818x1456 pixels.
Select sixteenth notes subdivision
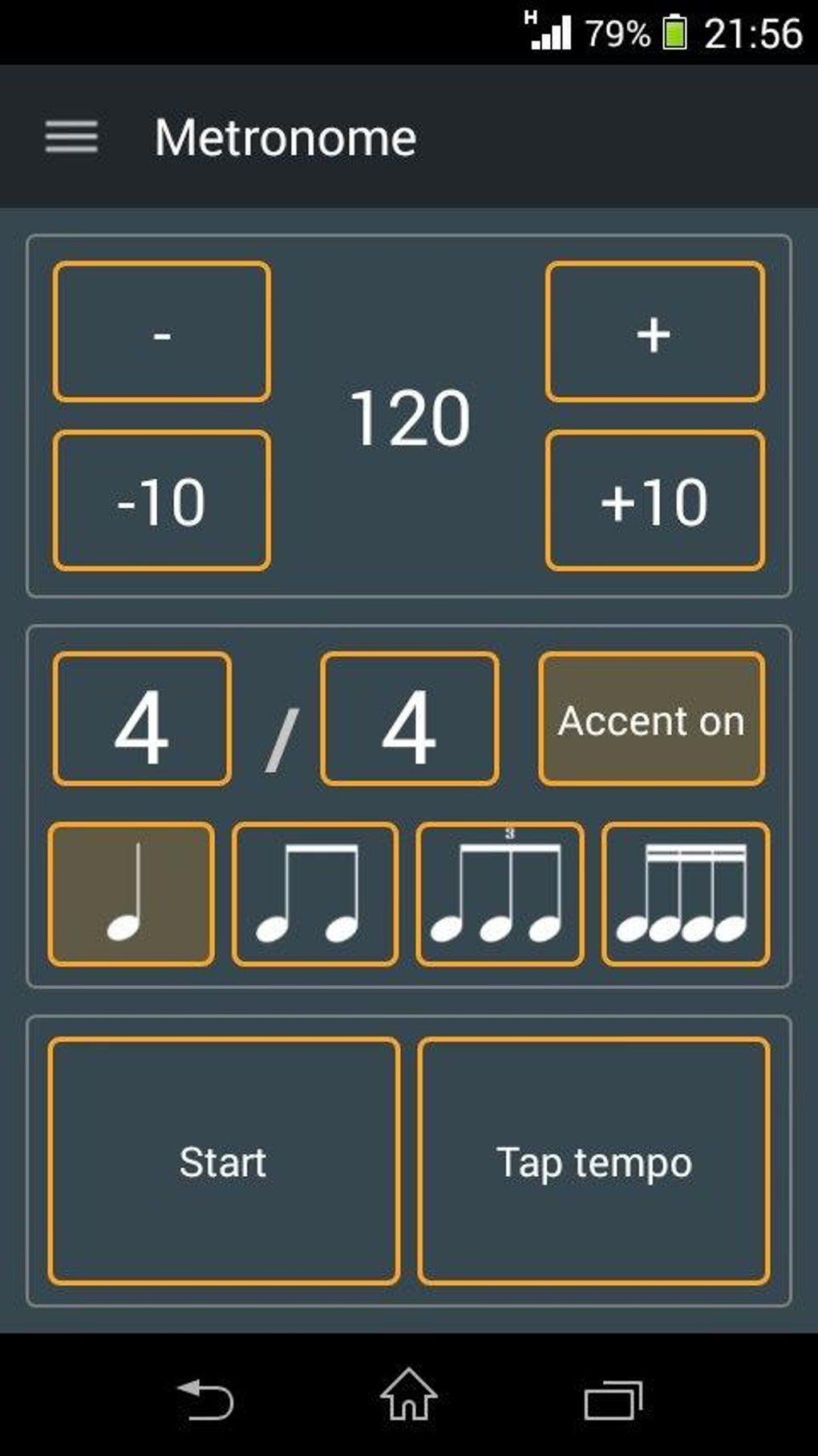point(685,894)
